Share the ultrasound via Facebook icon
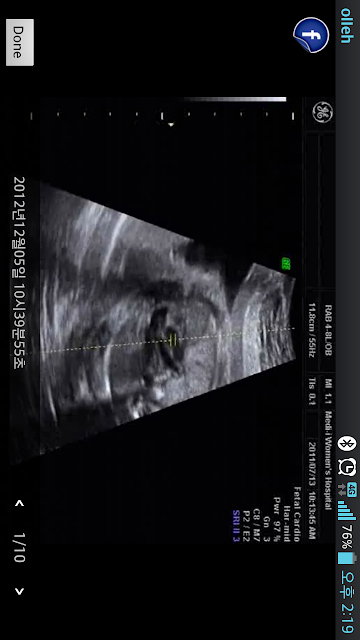The width and height of the screenshot is (360, 640). click(x=311, y=35)
